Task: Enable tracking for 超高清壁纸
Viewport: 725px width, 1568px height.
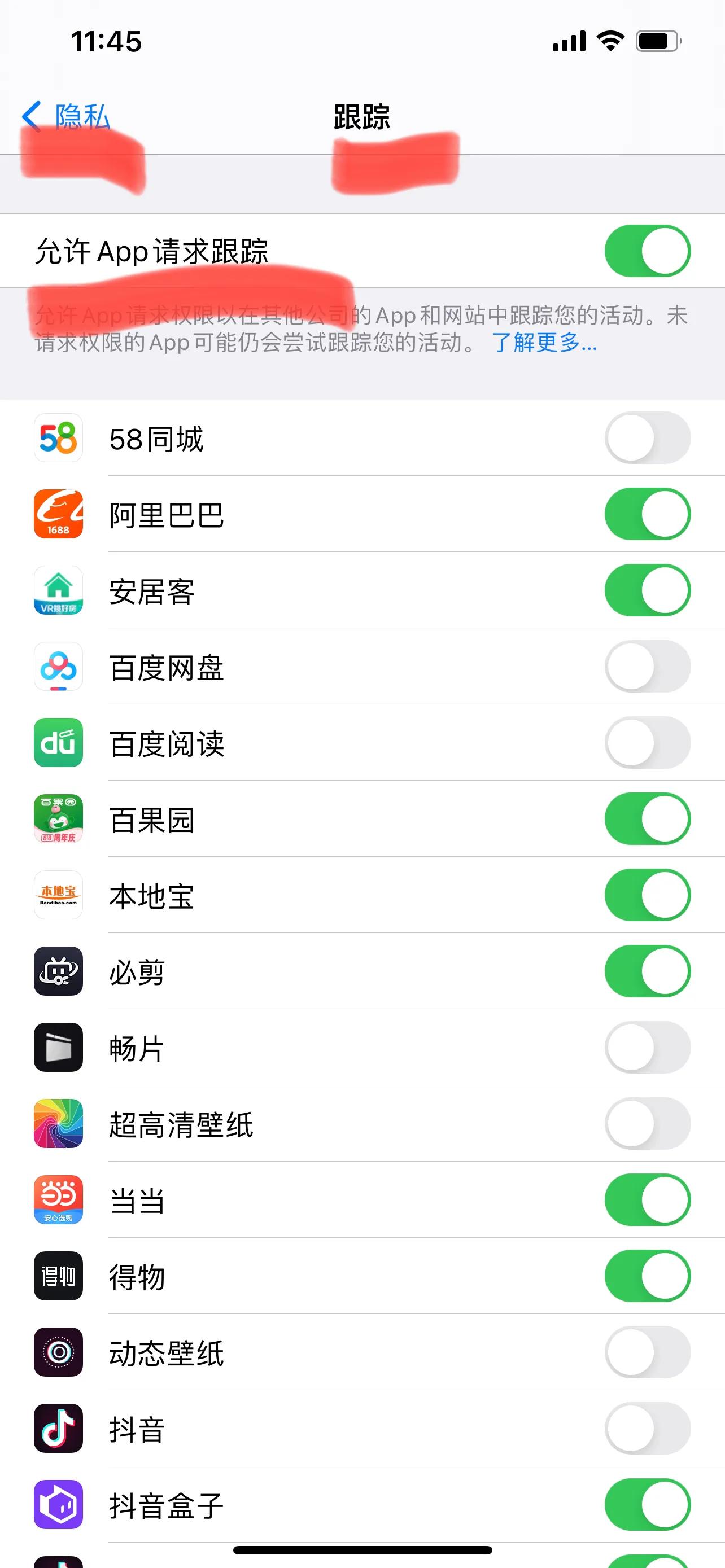Action: (x=648, y=1124)
